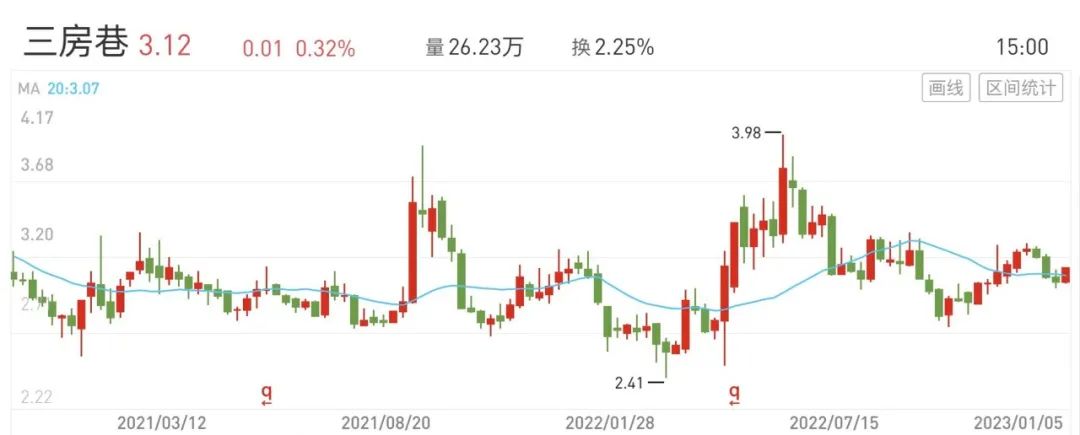Tap the 画线 draw-line button

(x=946, y=88)
